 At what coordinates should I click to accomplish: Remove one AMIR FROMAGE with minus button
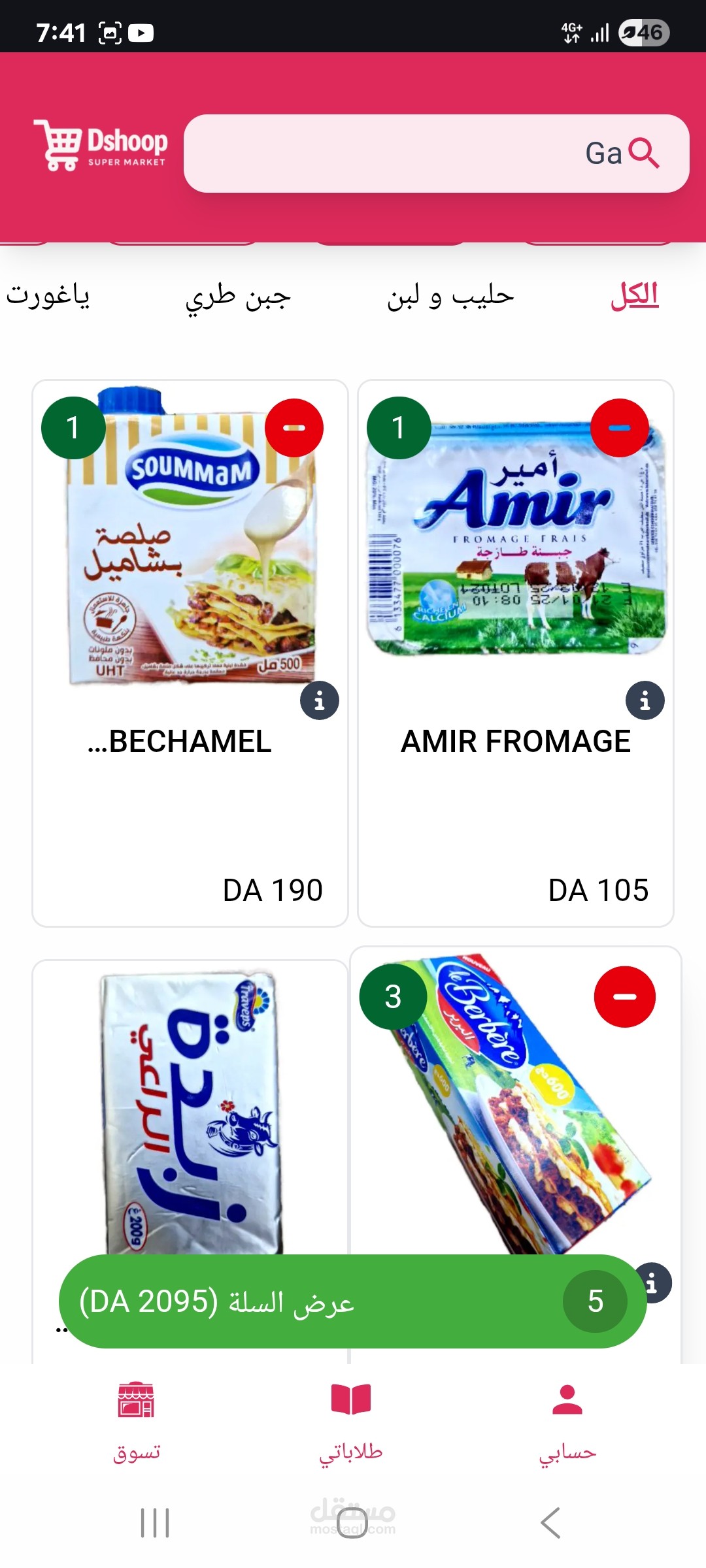tap(619, 428)
